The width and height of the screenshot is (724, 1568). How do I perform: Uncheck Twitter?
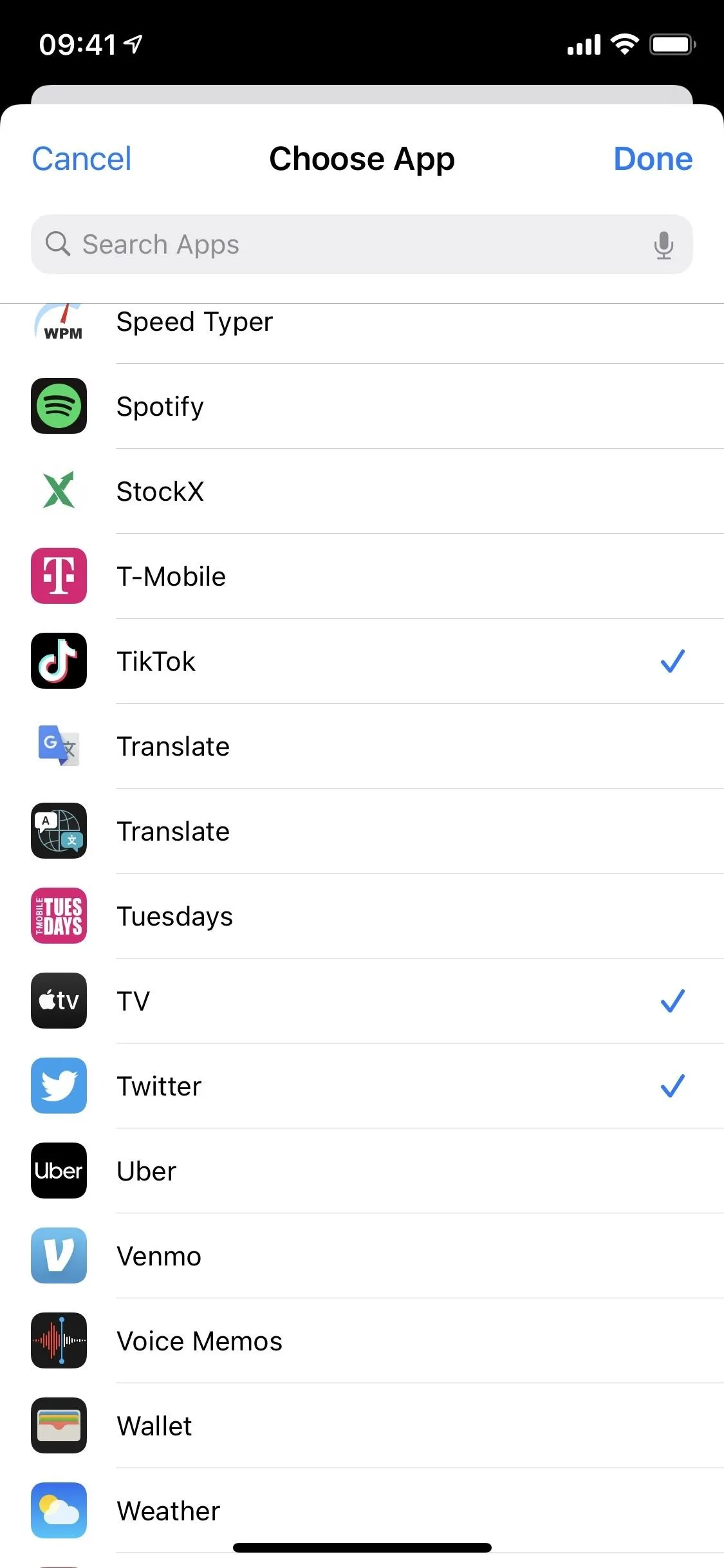362,1086
